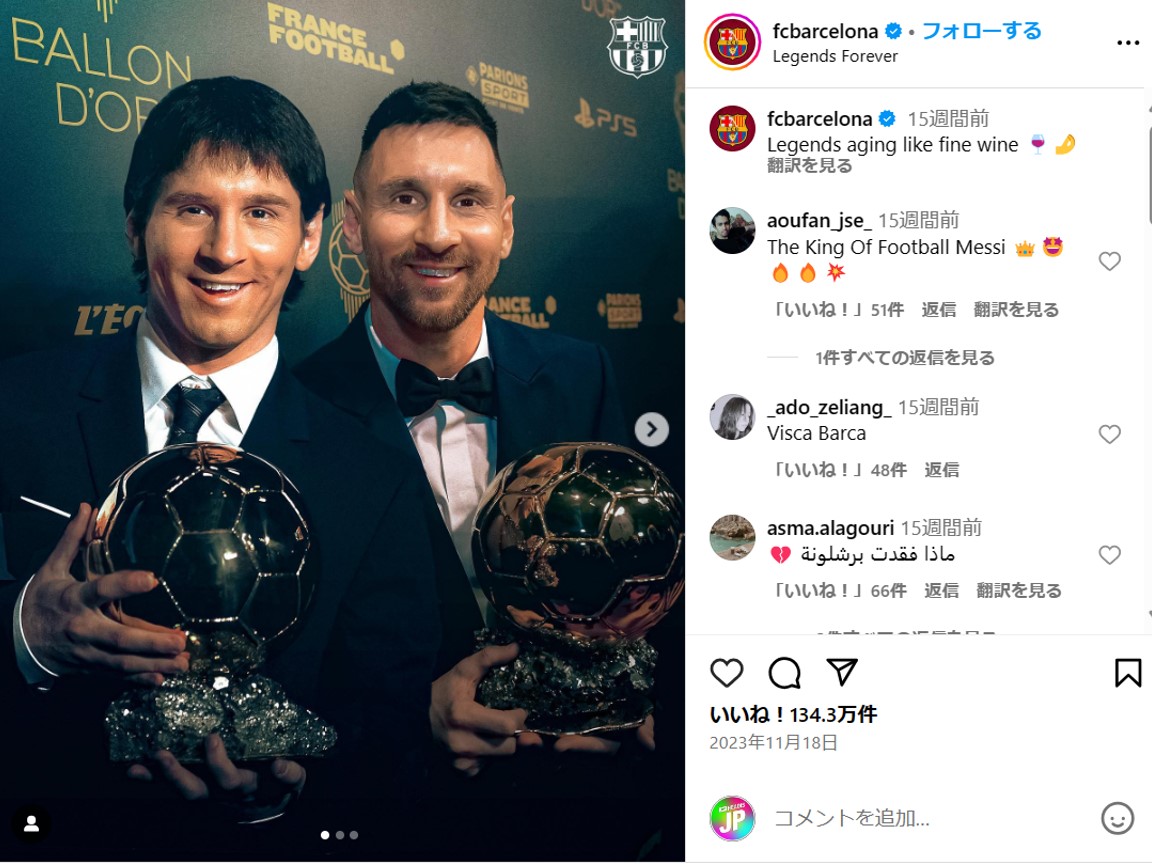Open the post's three-dot options menu
The height and width of the screenshot is (864, 1152).
(x=1127, y=43)
